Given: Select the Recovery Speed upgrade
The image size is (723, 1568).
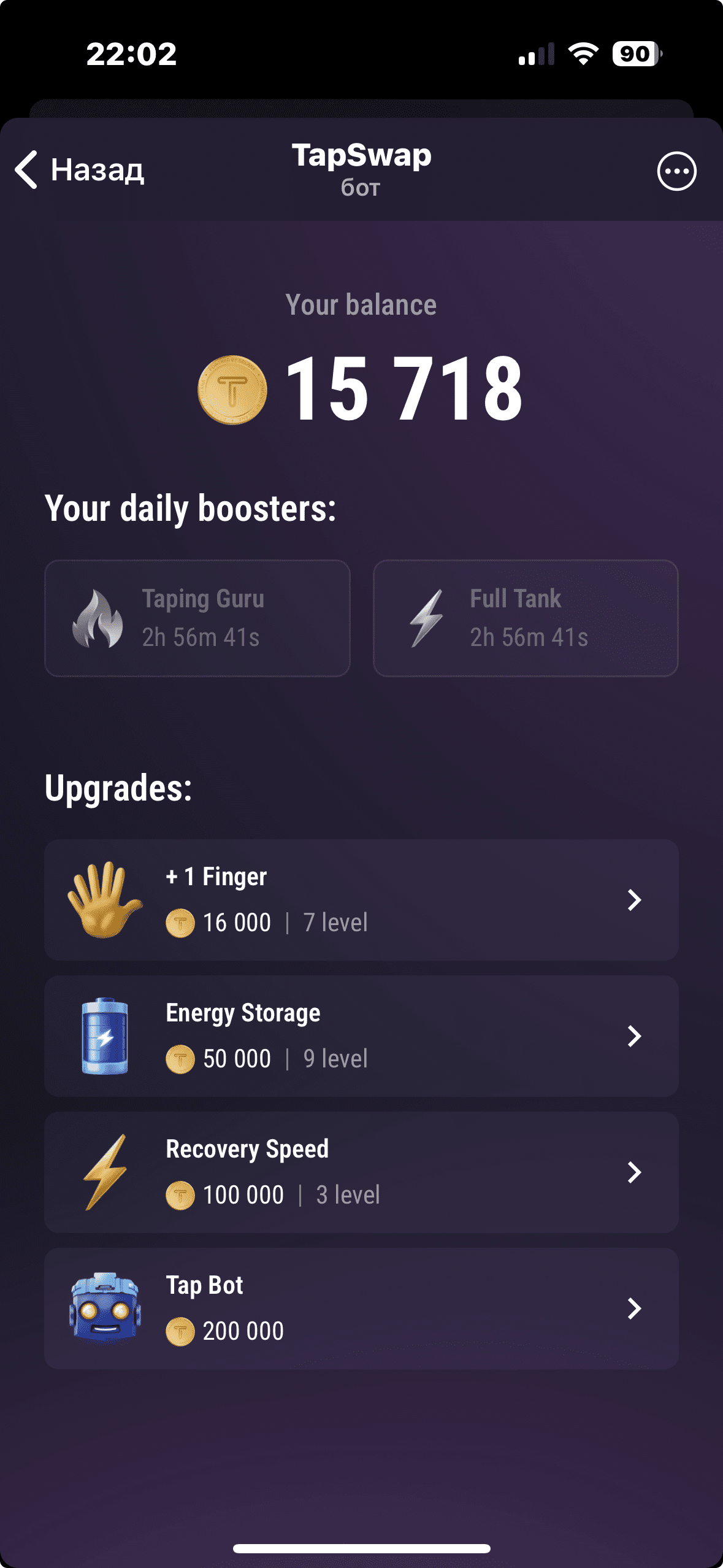Looking at the screenshot, I should 361,1172.
